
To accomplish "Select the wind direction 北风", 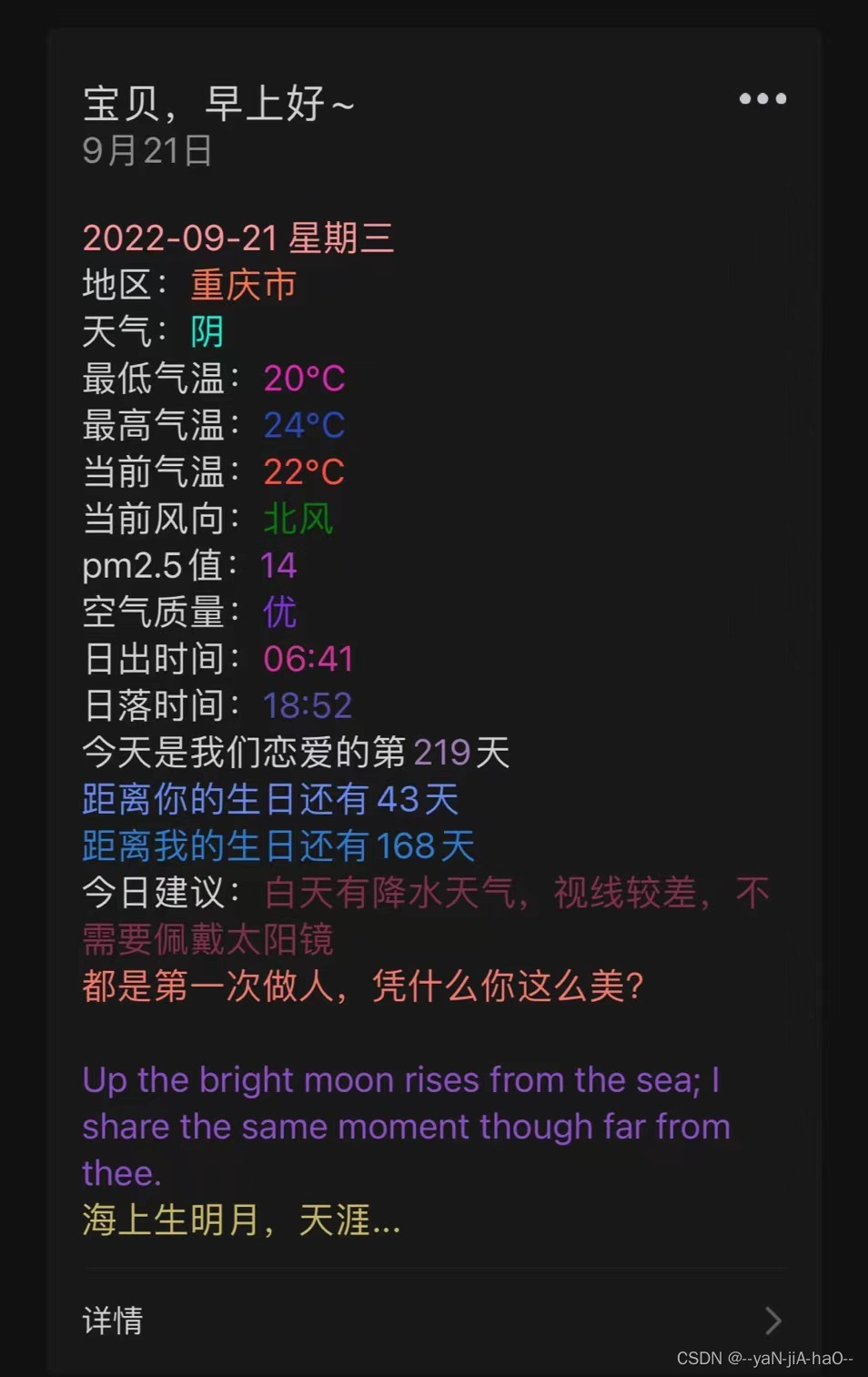I will (x=298, y=519).
